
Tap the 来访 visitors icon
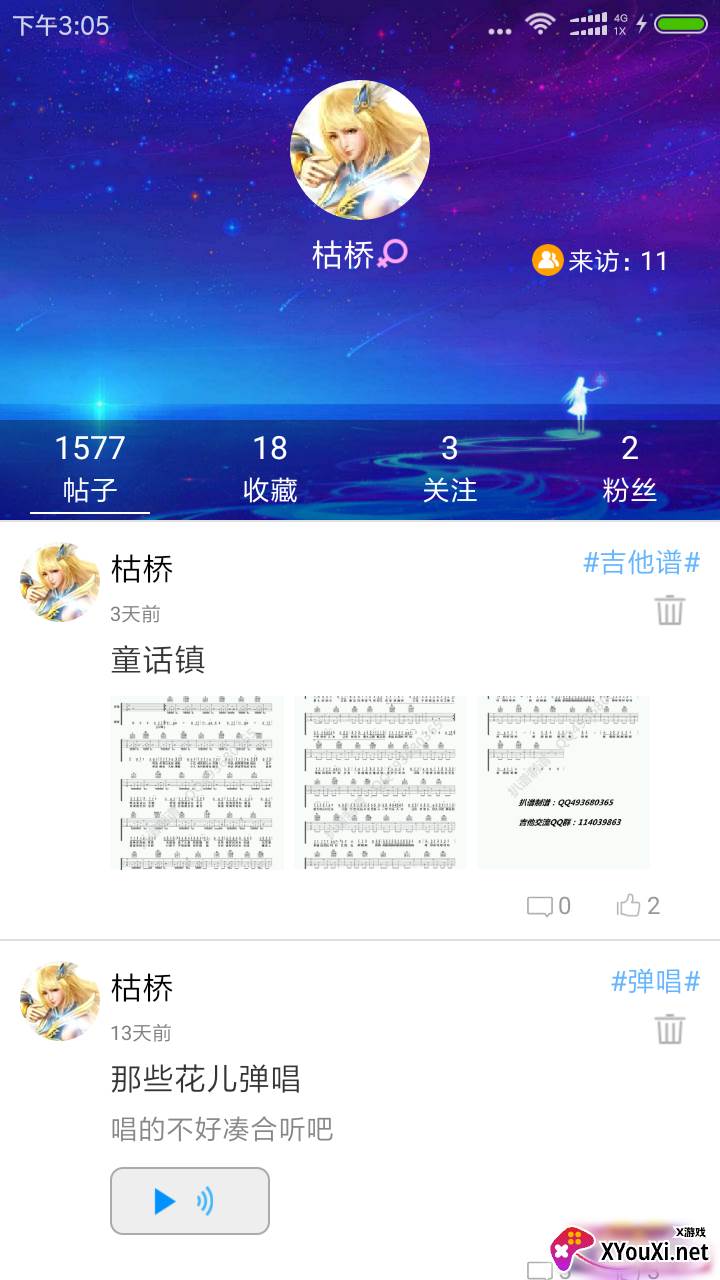pyautogui.click(x=548, y=260)
